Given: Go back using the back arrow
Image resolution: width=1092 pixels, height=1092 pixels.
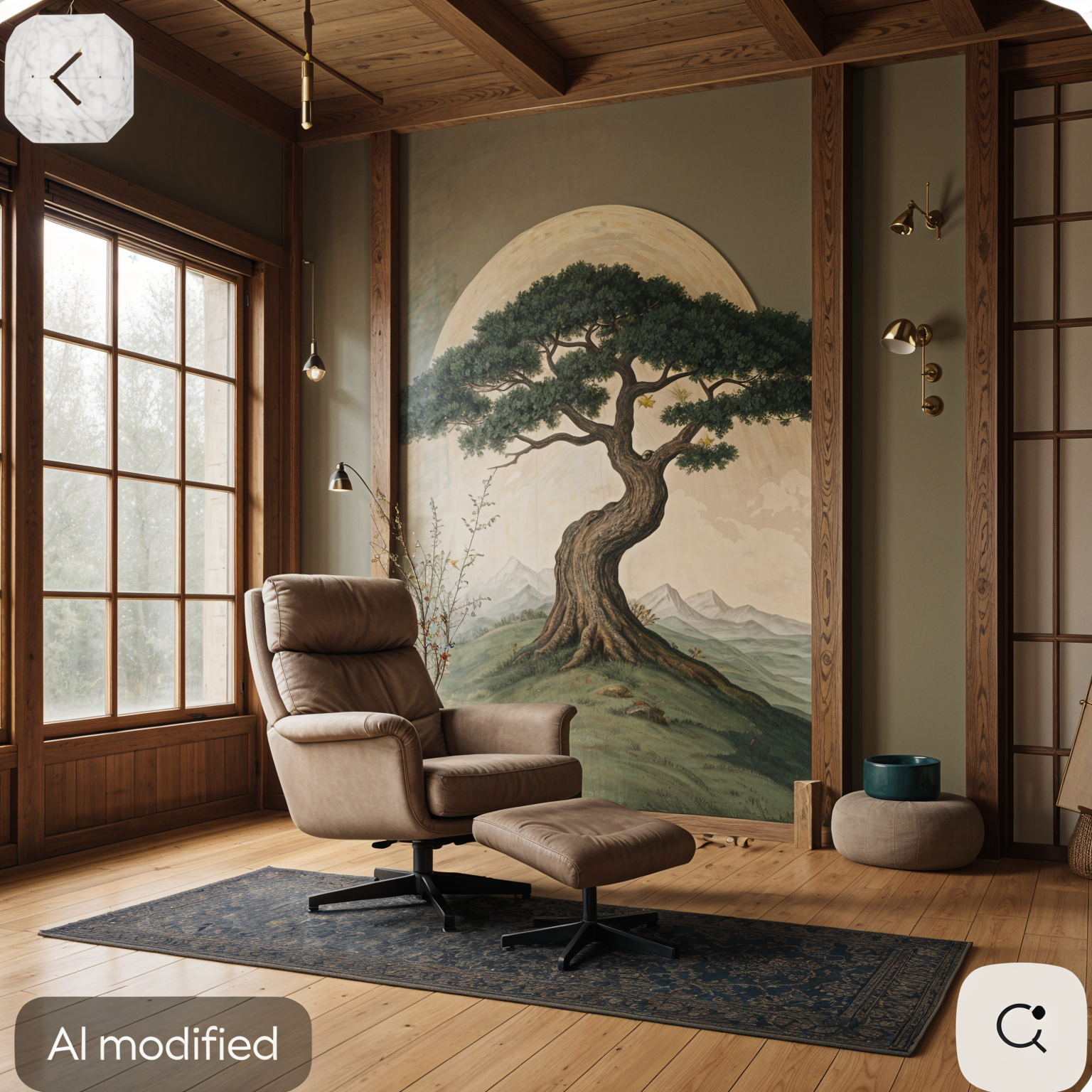Looking at the screenshot, I should pos(69,78).
